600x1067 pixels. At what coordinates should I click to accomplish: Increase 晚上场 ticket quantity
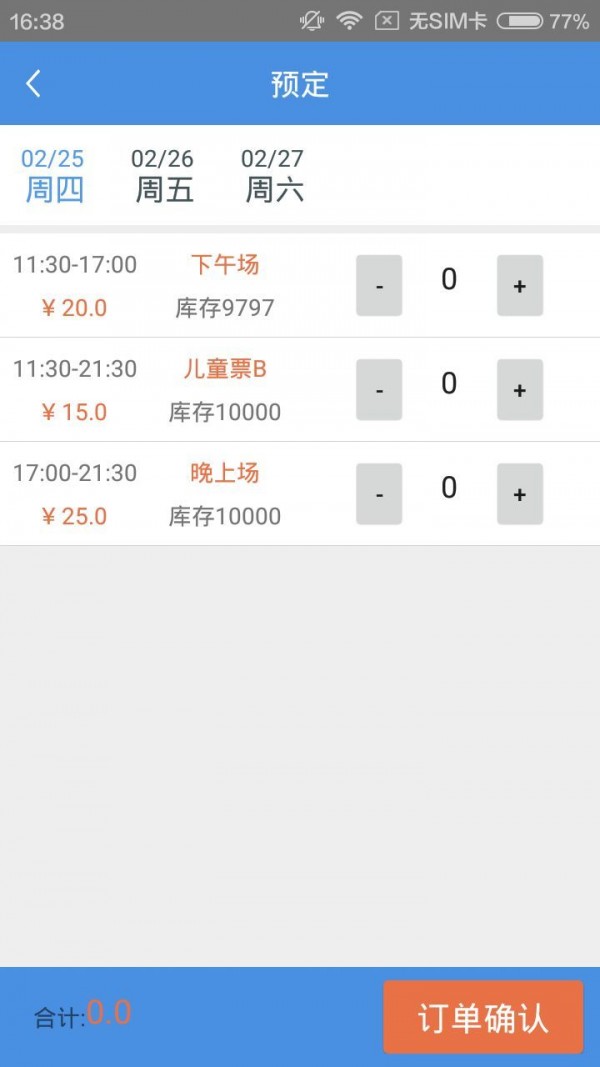tap(520, 493)
